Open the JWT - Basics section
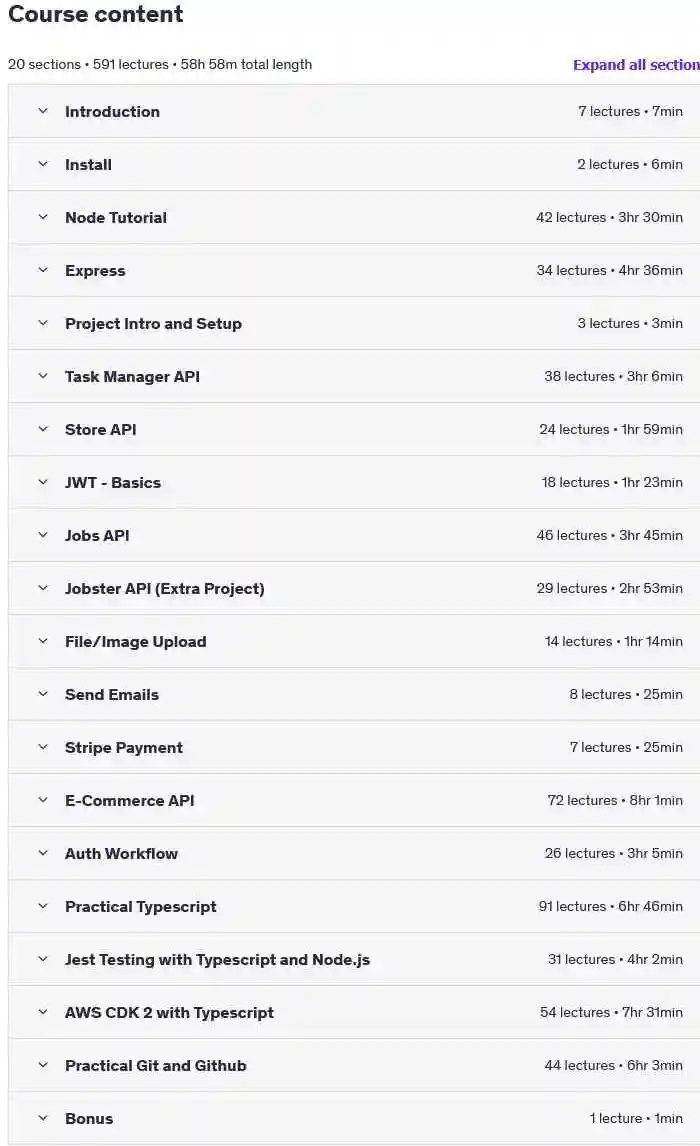The image size is (700, 1146). pyautogui.click(x=354, y=482)
